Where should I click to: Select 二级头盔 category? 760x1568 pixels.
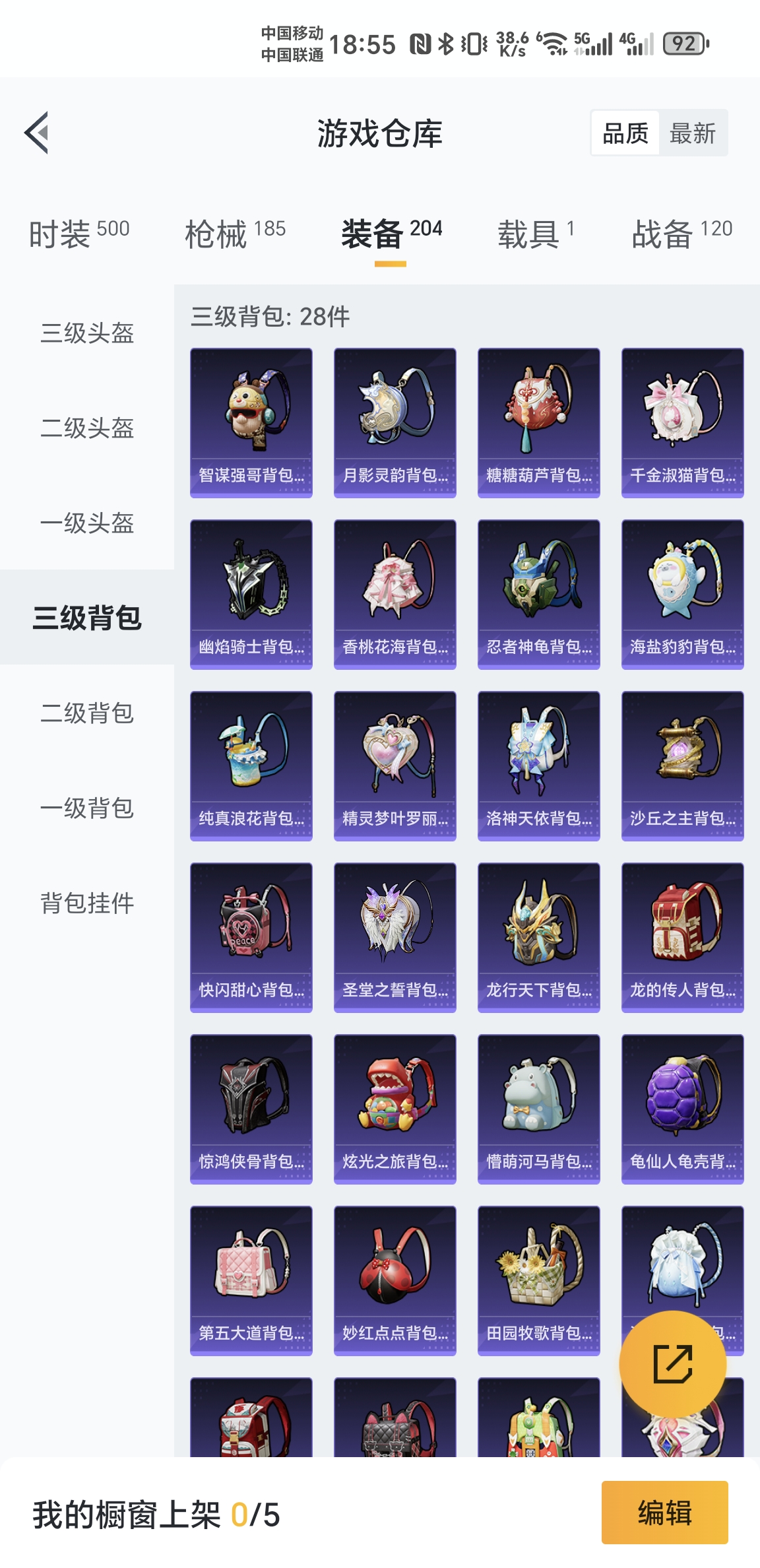point(87,428)
